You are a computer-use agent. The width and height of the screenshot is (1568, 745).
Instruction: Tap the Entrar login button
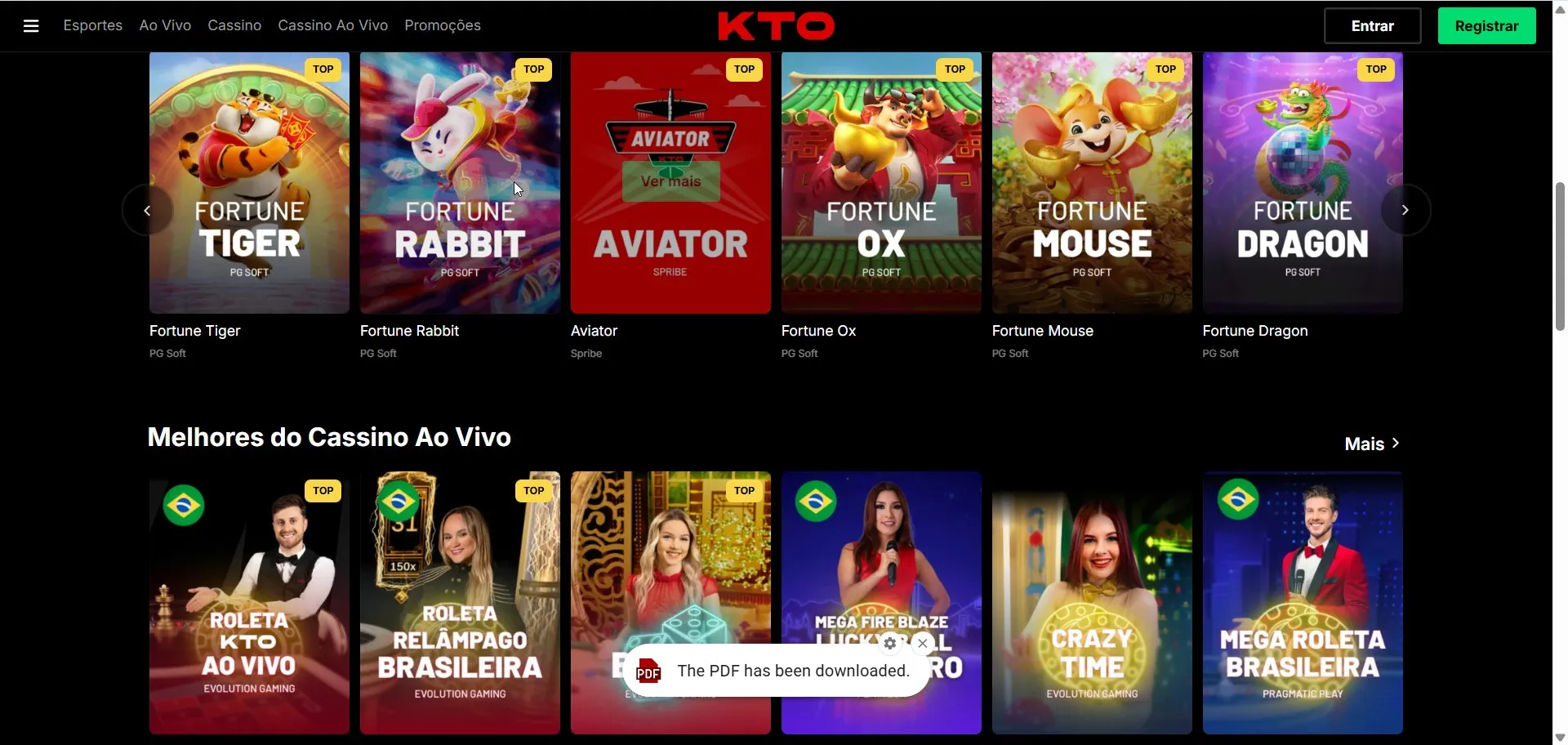(x=1372, y=26)
